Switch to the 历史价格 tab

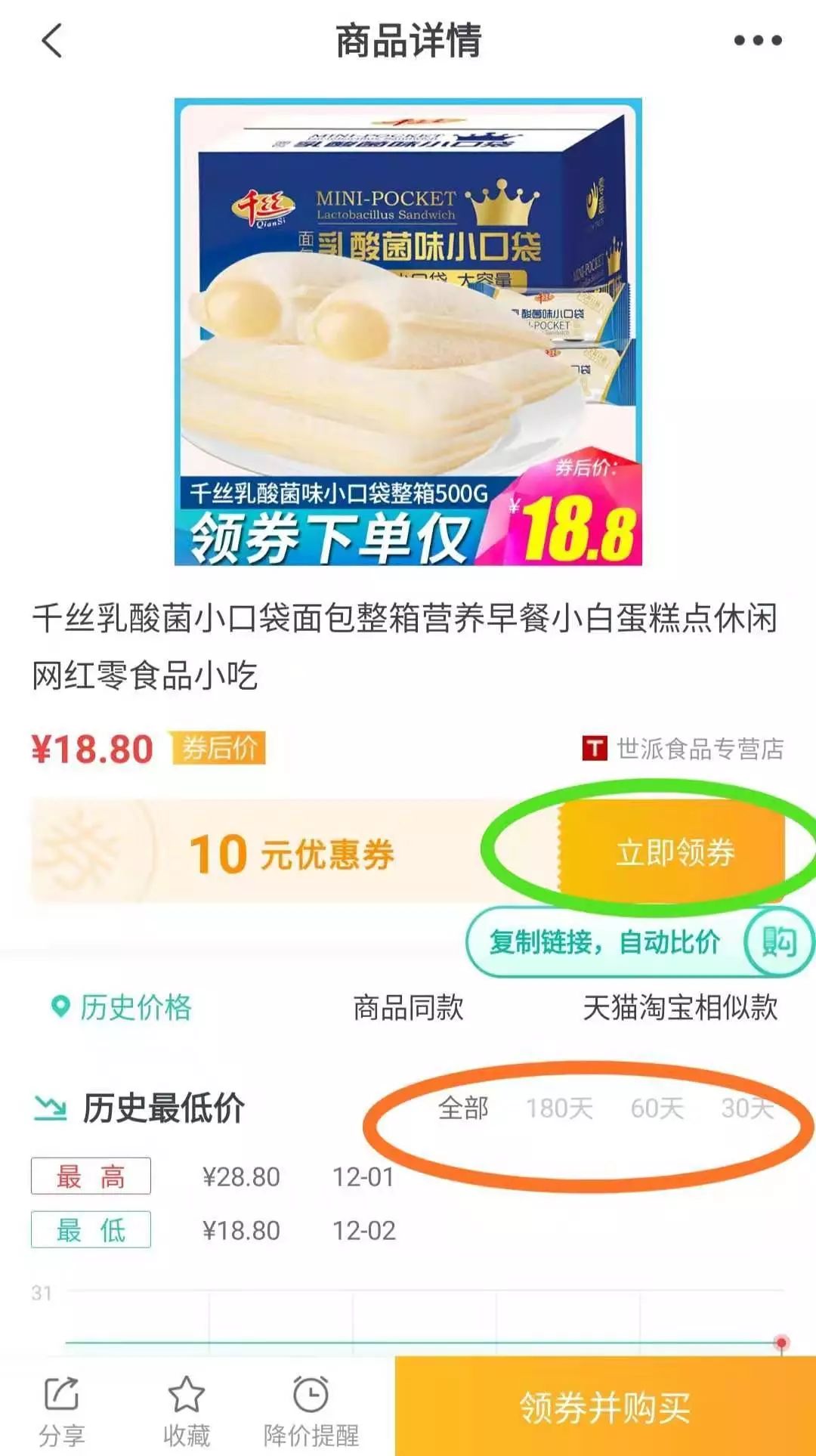coord(122,1007)
